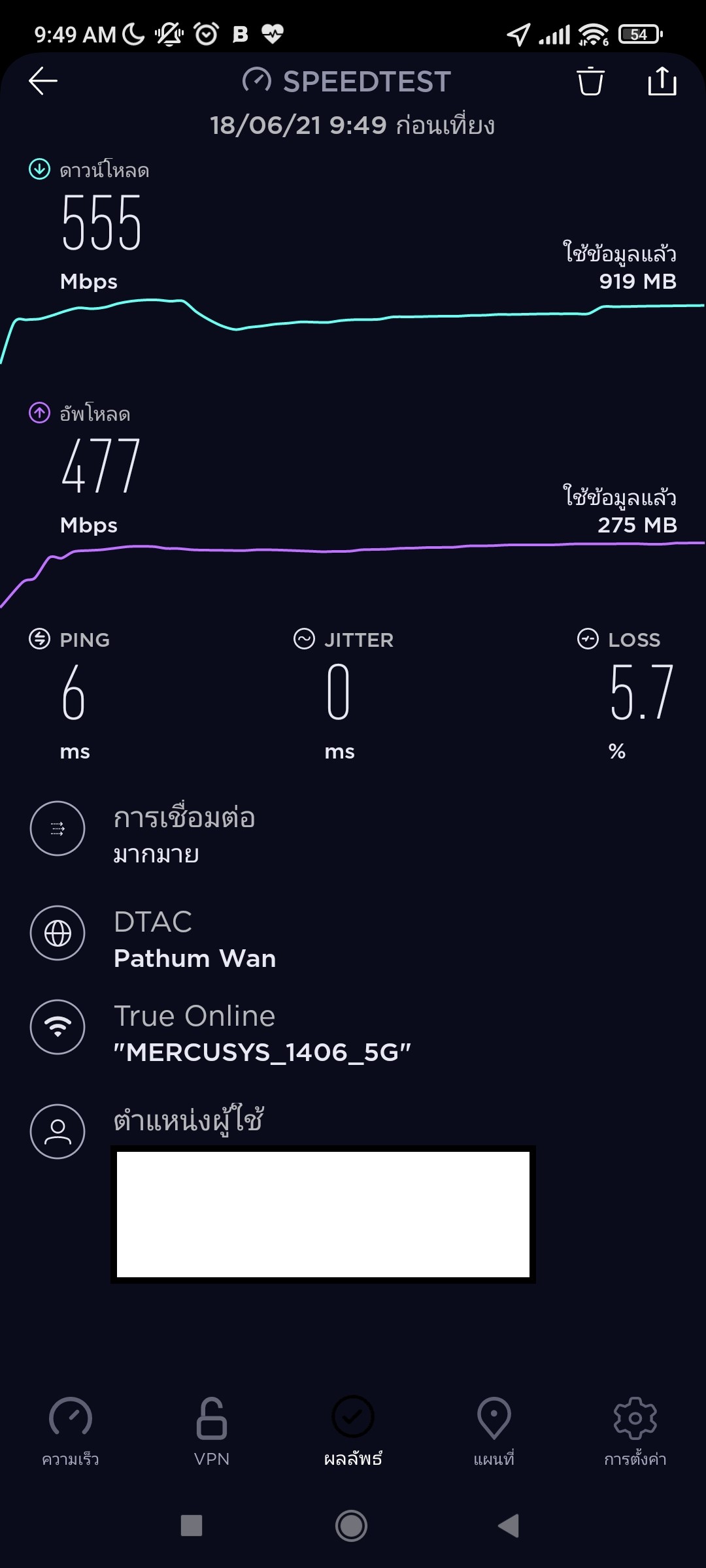Select the ผลลัพธ์ tab
Viewport: 706px width, 1568px height.
(x=353, y=1432)
